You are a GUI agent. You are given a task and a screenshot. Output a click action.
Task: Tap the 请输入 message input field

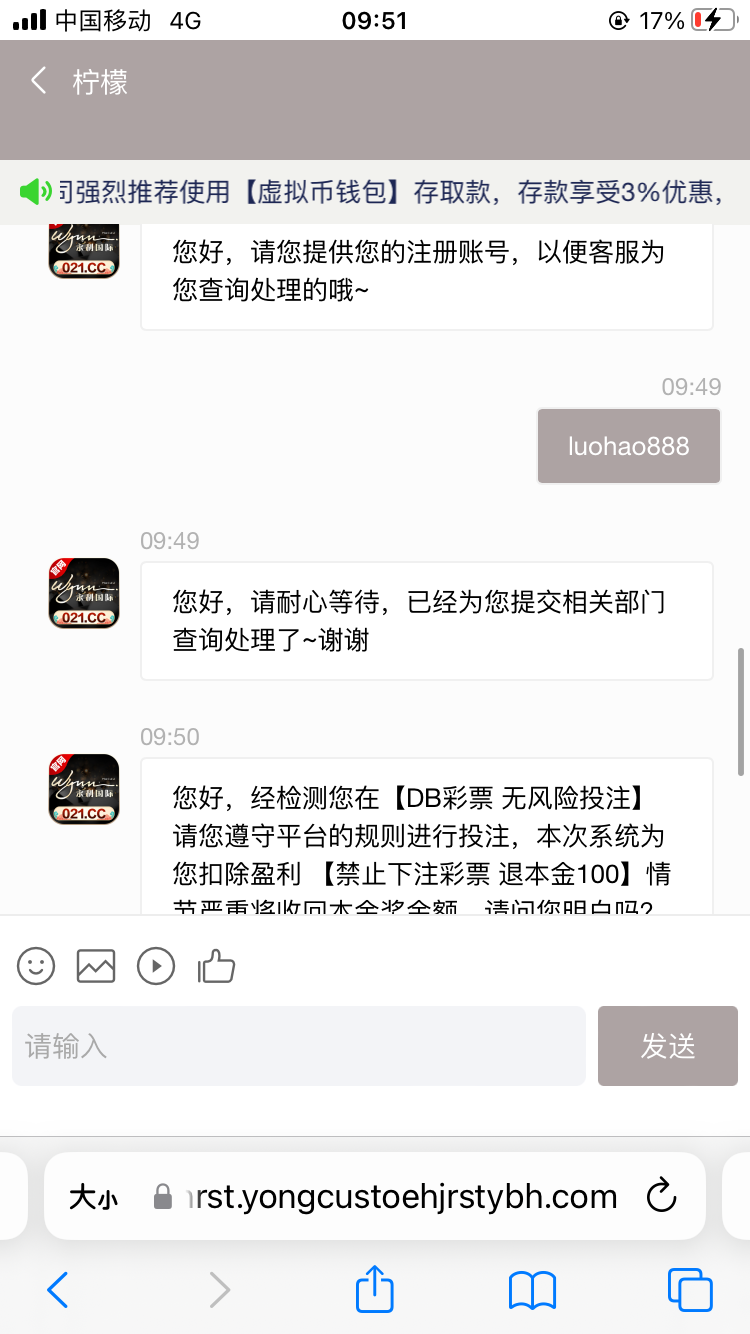tap(300, 1046)
